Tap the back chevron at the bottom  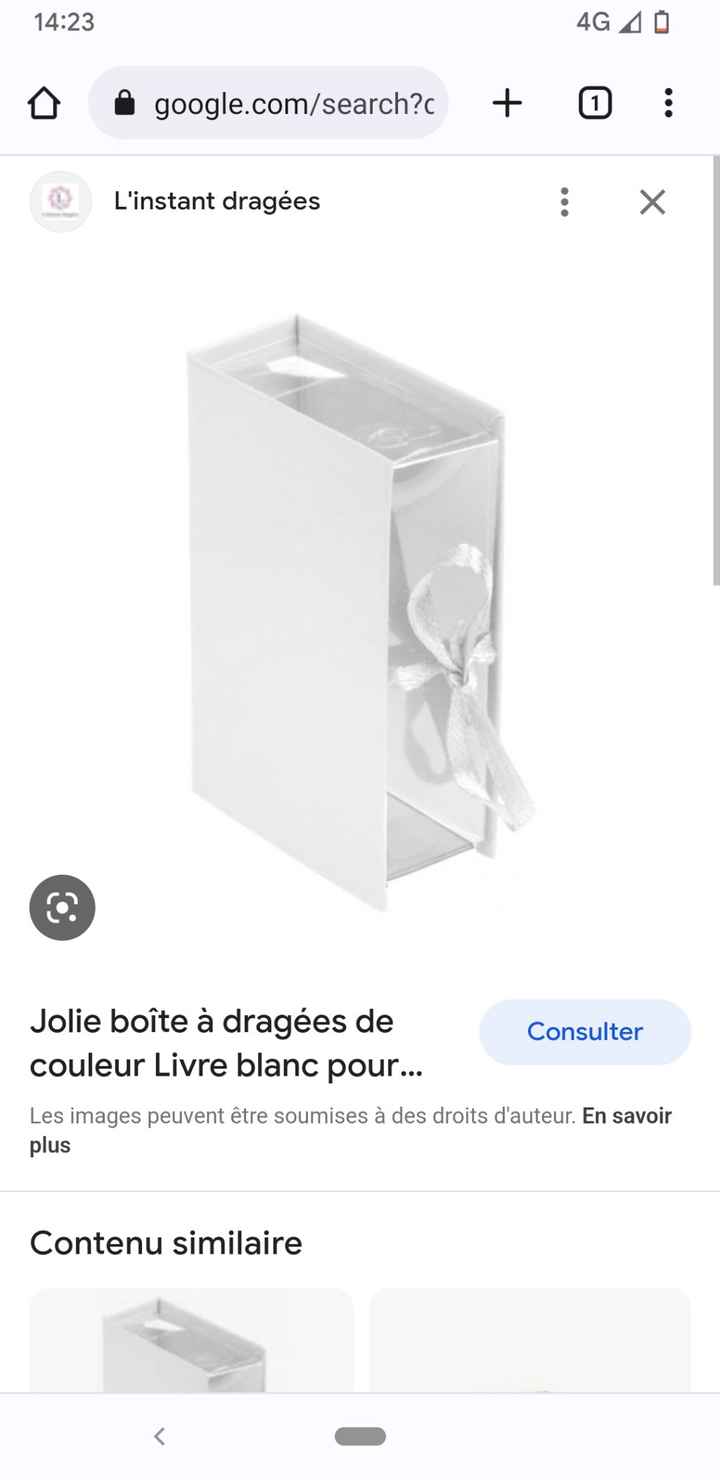tap(159, 1435)
